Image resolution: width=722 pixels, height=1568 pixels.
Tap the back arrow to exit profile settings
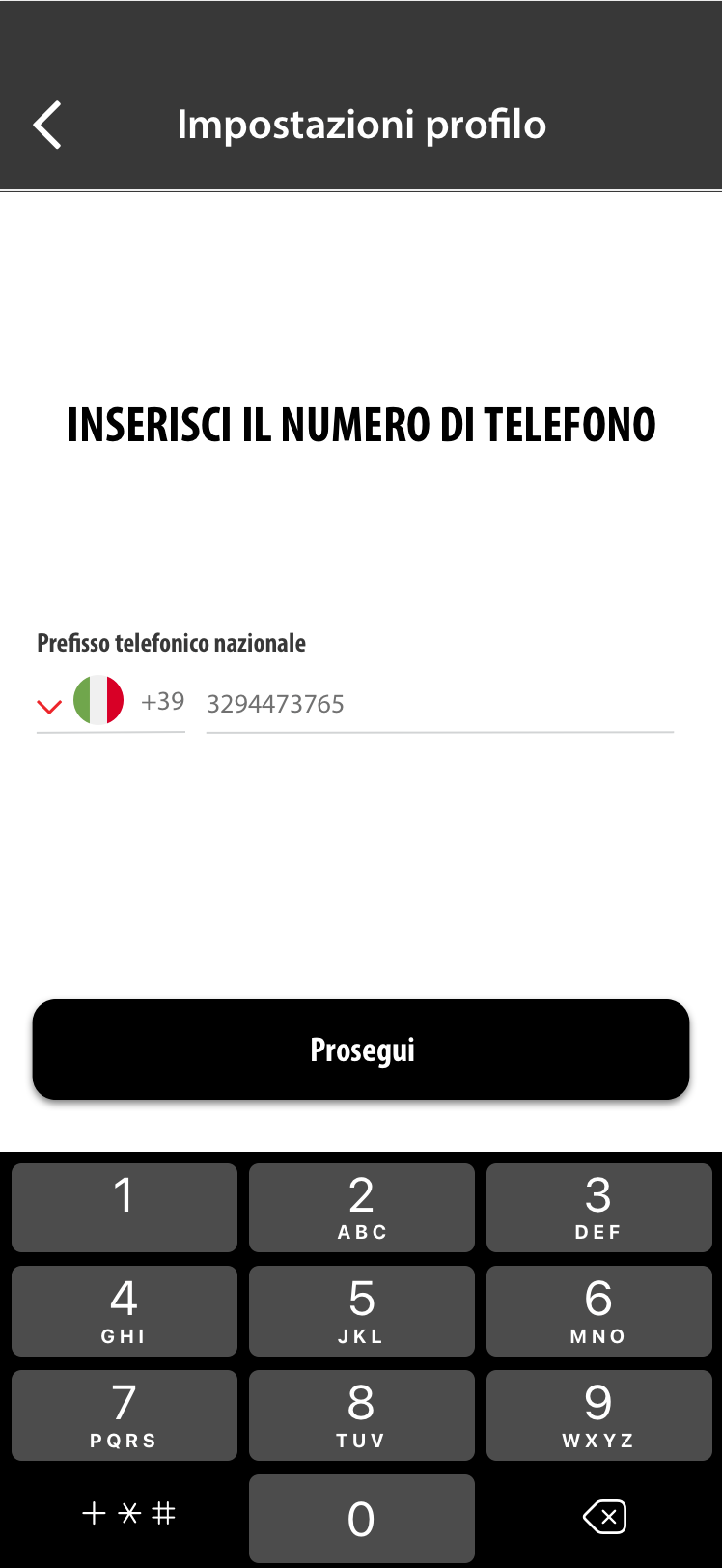(x=46, y=125)
